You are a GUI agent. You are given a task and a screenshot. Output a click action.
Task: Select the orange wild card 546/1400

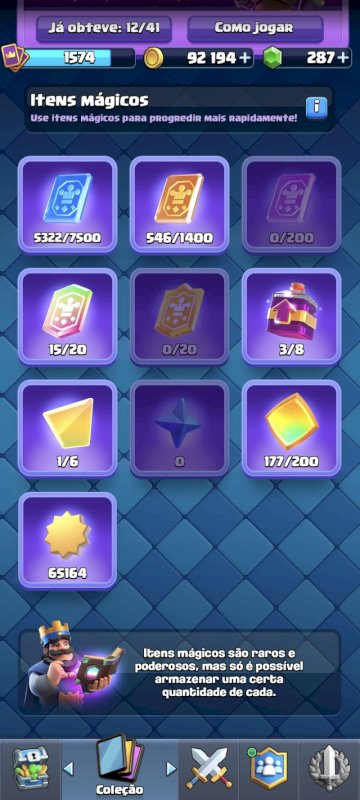tap(179, 205)
